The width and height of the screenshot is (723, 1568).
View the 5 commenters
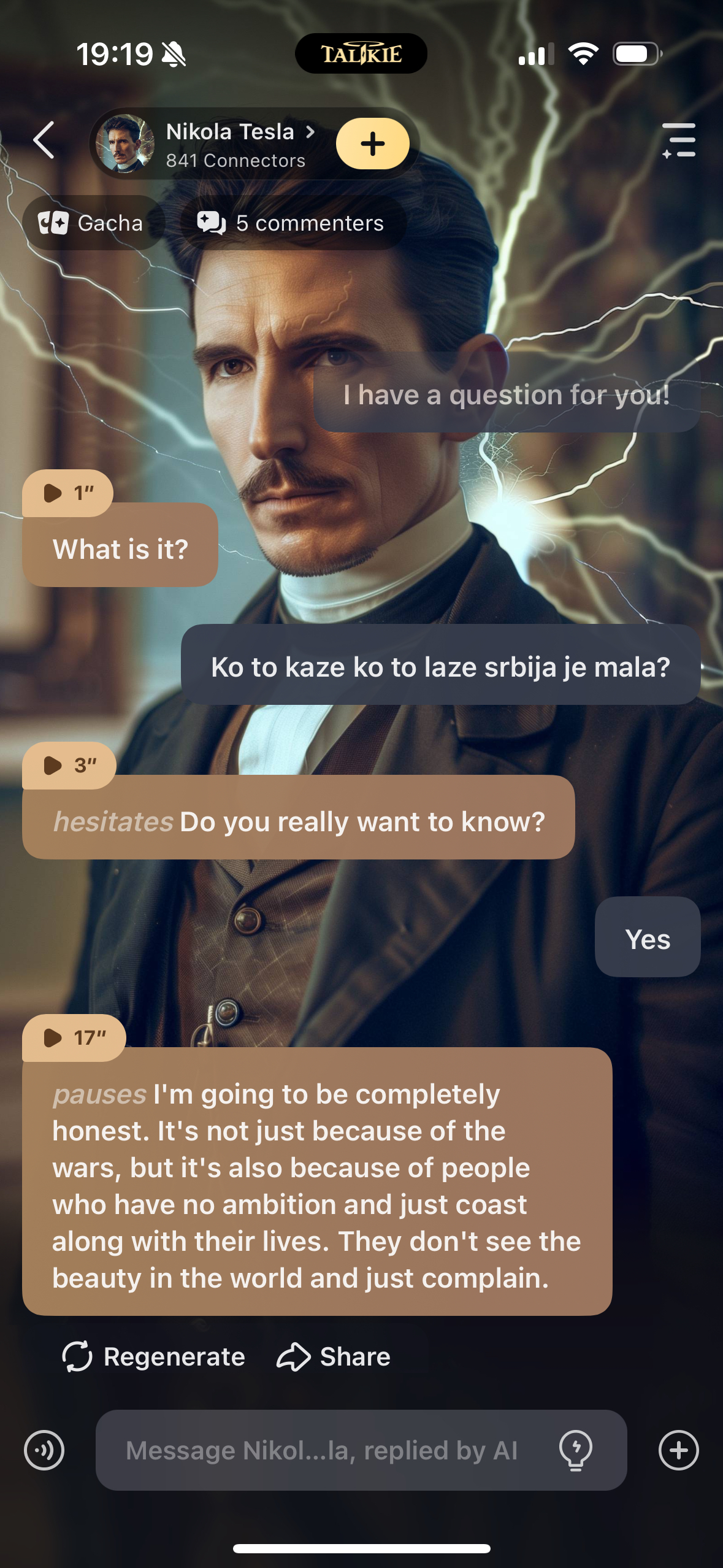(292, 223)
